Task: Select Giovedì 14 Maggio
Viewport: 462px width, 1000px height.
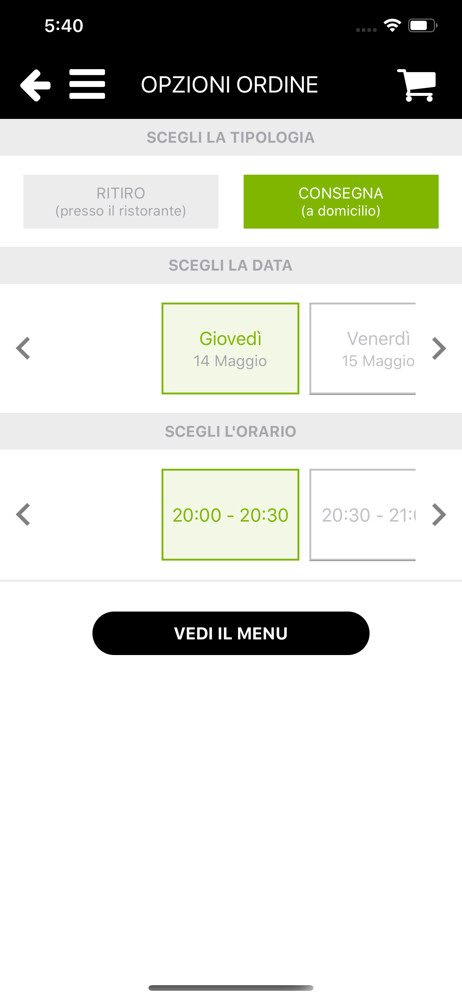Action: [x=230, y=348]
